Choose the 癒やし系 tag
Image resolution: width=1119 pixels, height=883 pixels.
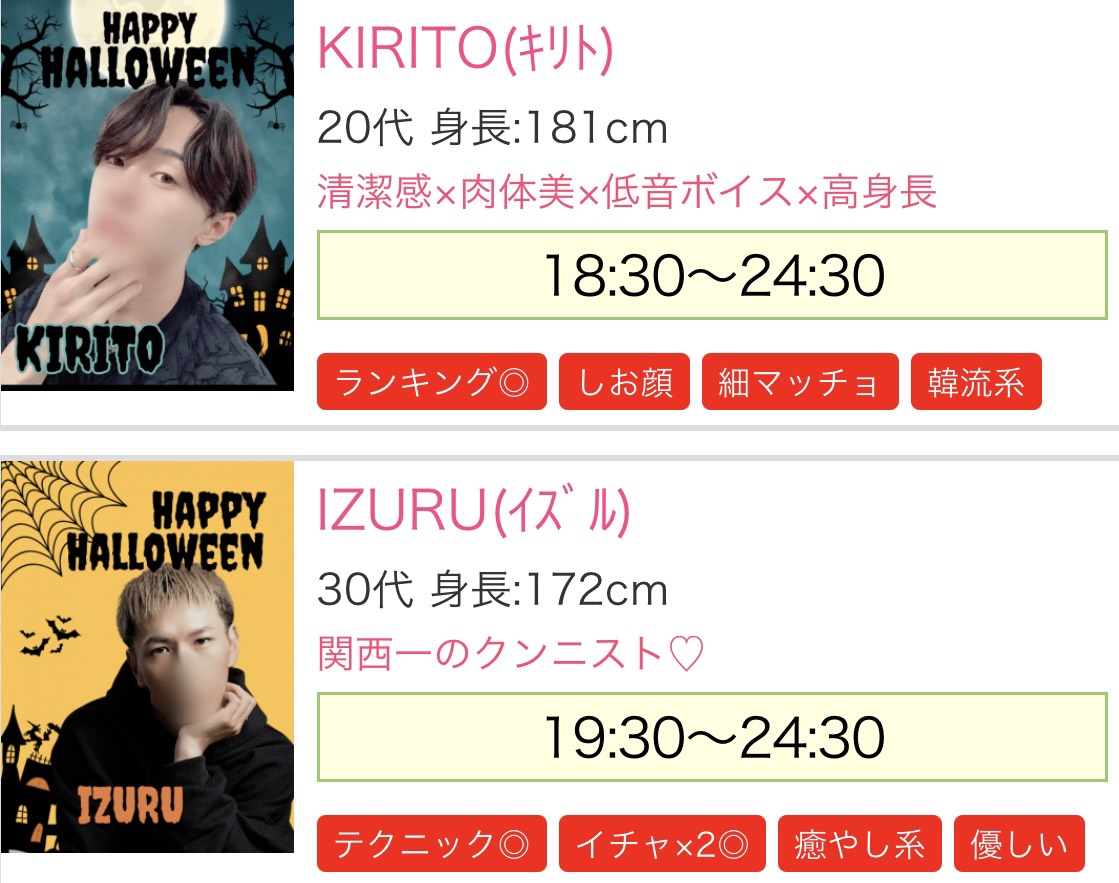(860, 844)
